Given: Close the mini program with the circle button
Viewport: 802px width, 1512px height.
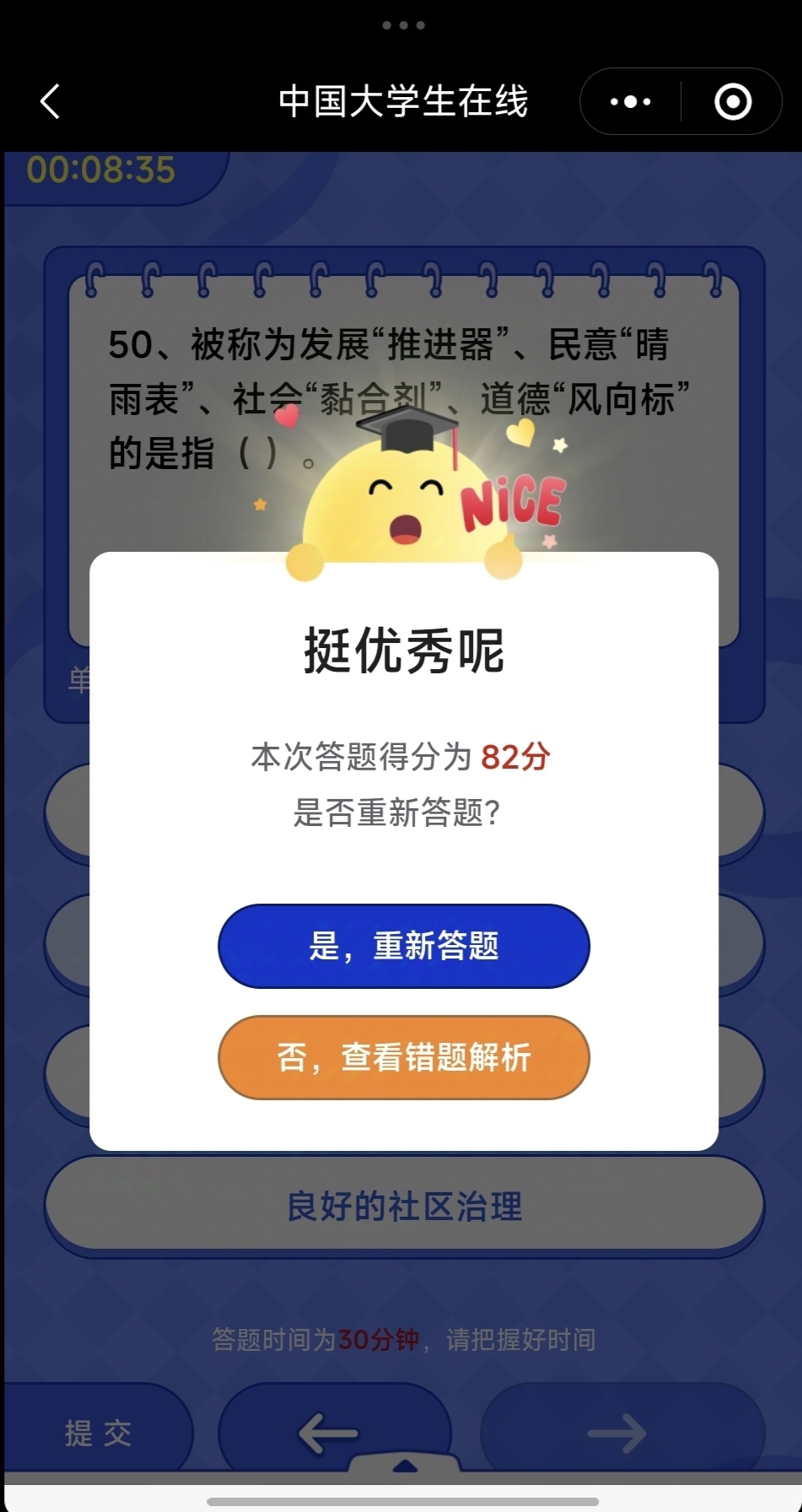Looking at the screenshot, I should (x=732, y=102).
